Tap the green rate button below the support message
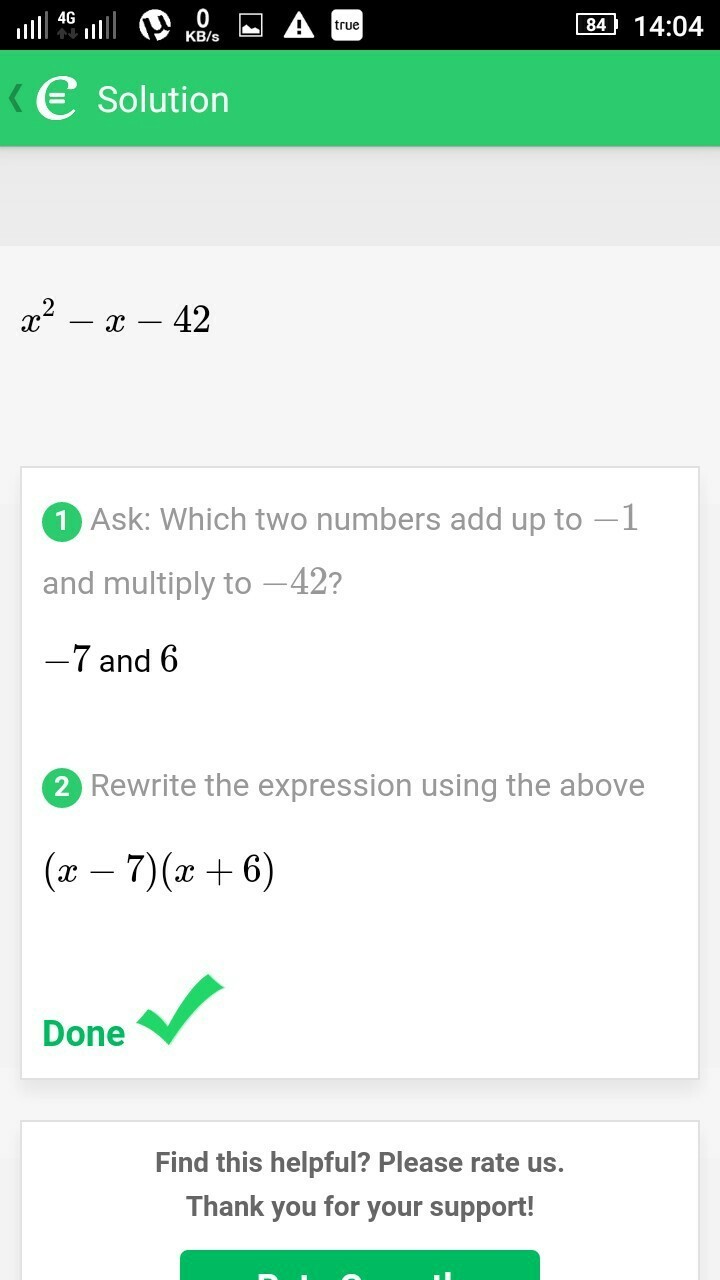 click(x=359, y=1266)
